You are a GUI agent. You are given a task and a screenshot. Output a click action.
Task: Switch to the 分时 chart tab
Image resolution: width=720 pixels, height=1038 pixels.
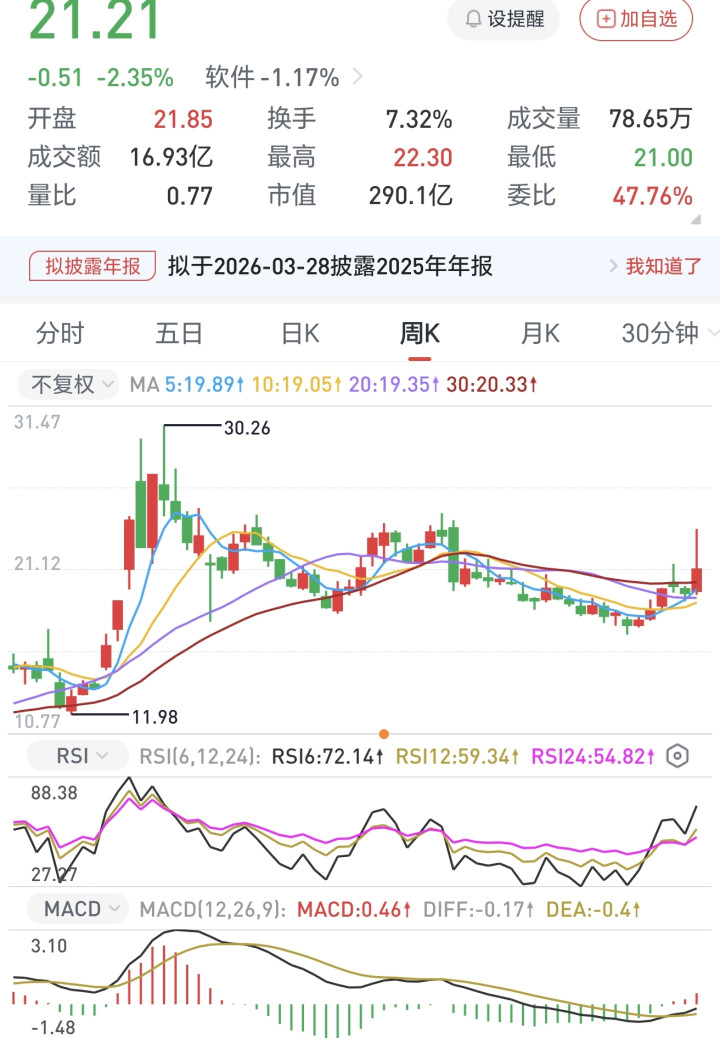coord(60,333)
